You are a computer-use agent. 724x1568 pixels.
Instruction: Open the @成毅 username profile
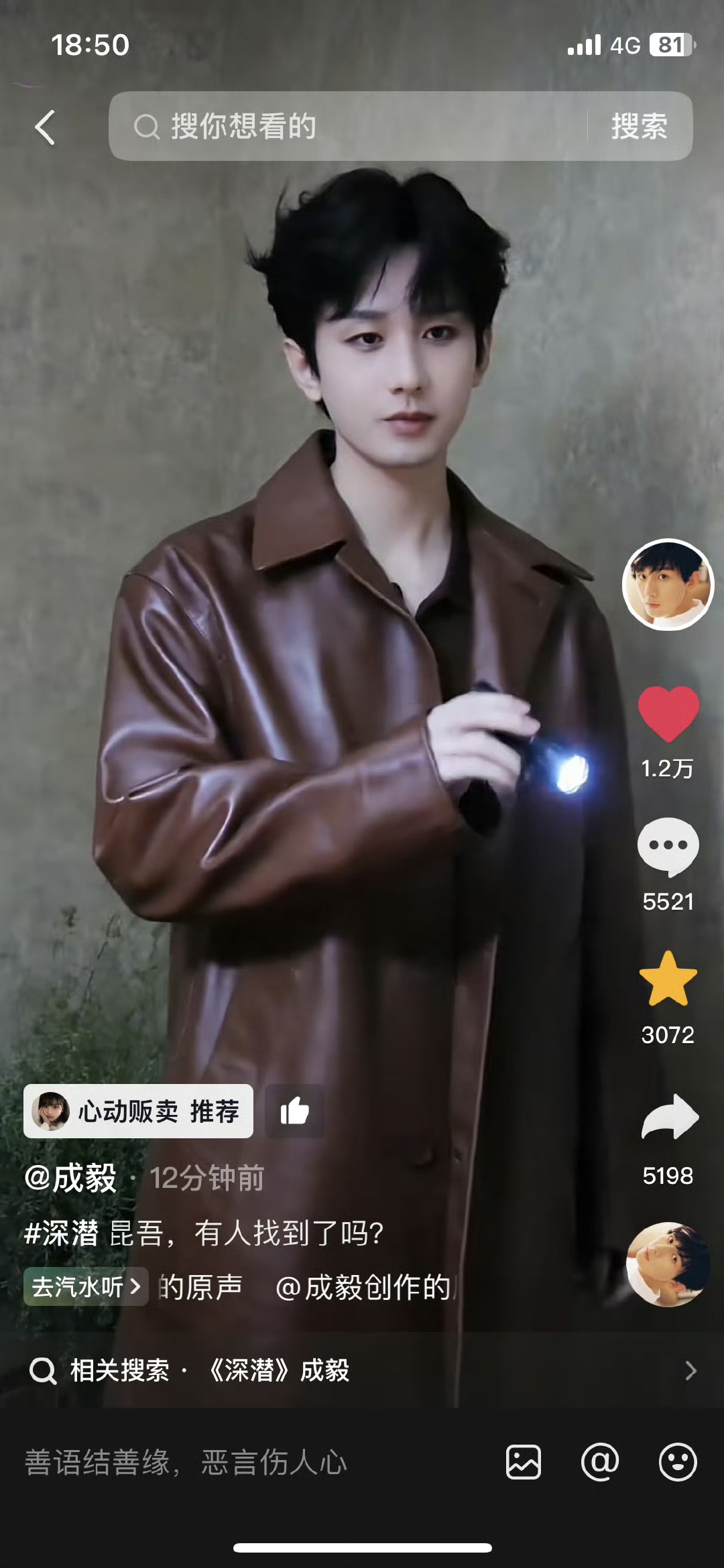70,1178
